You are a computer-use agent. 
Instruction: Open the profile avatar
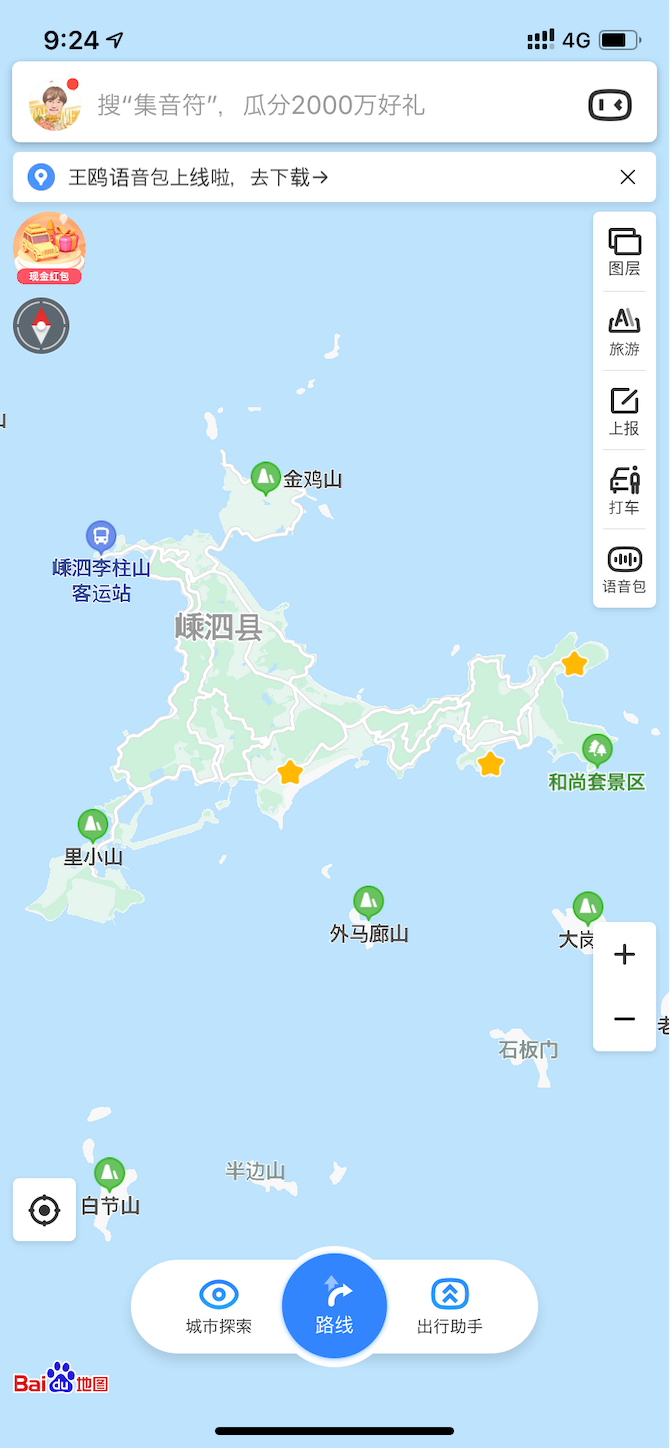click(54, 103)
